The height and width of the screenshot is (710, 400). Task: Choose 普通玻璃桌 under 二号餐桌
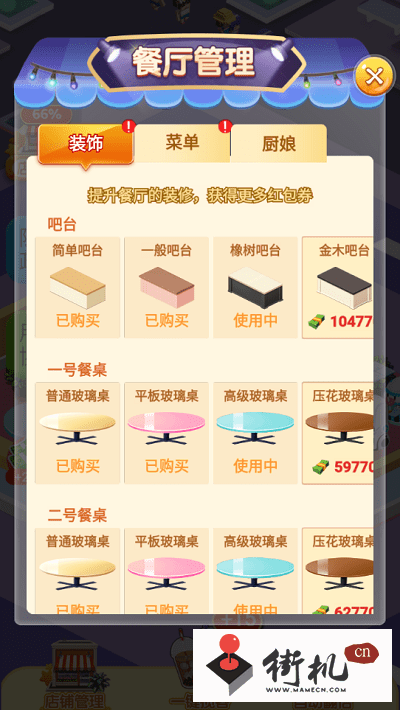77,571
